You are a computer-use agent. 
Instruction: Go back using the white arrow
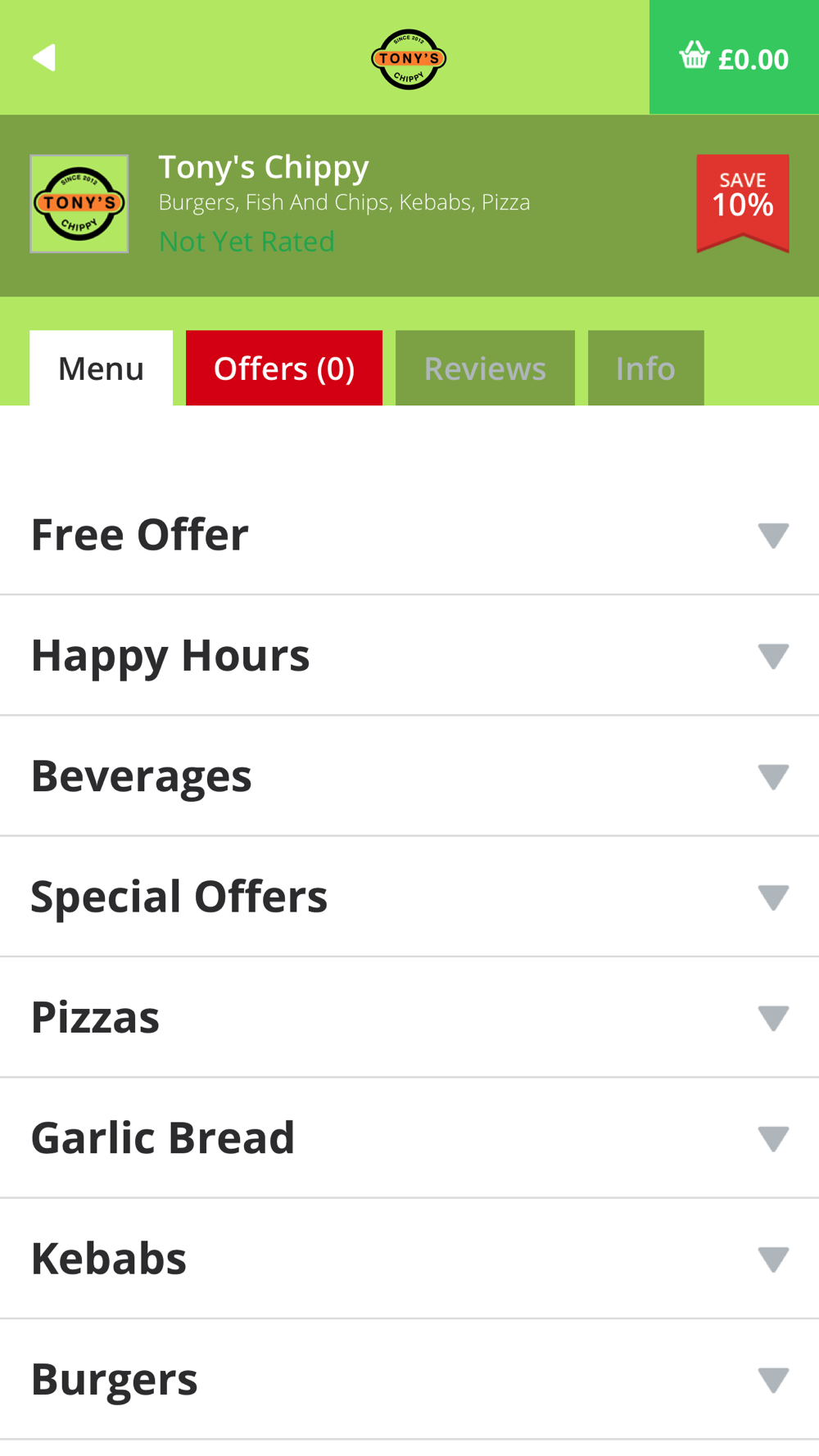(44, 57)
